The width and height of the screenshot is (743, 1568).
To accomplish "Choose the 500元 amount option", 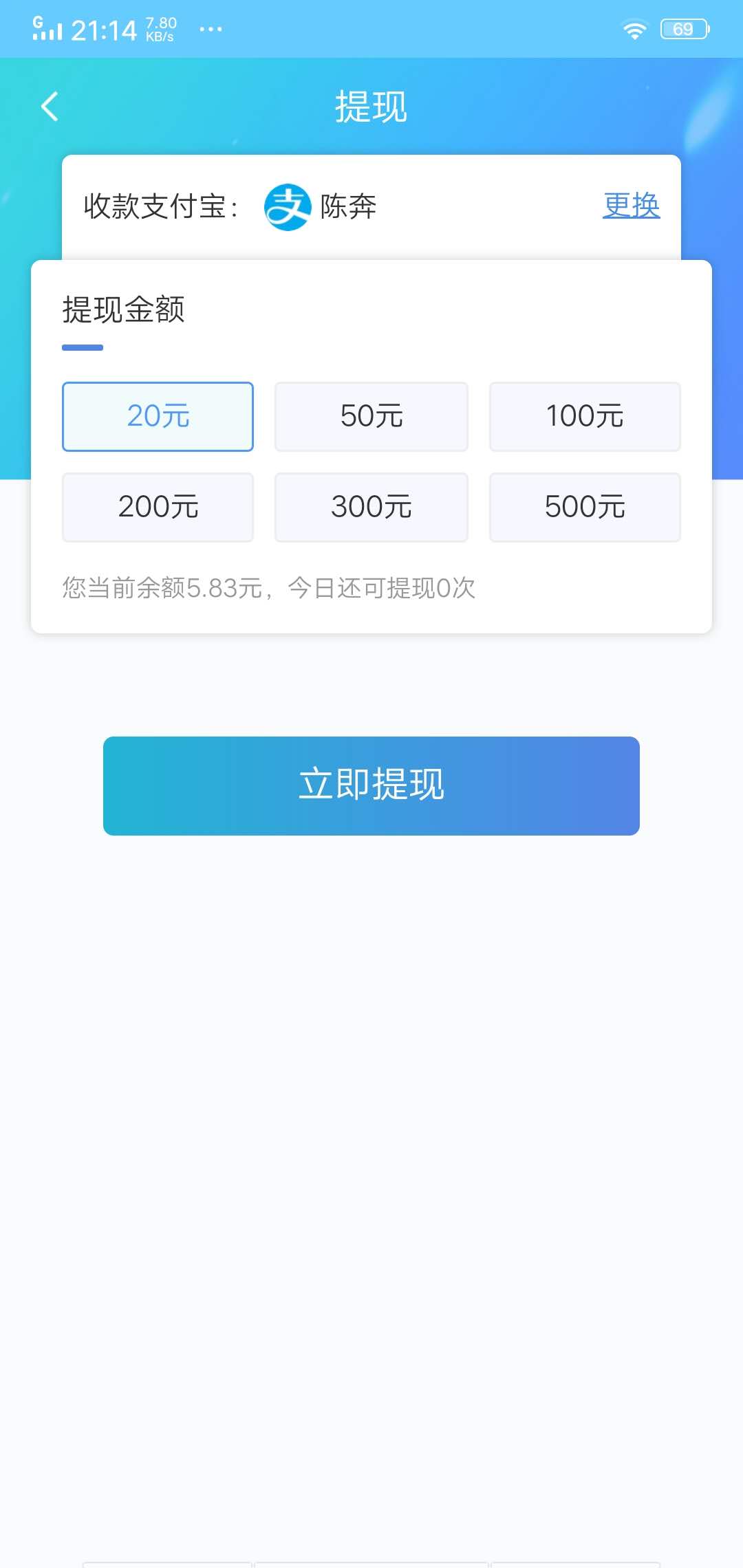I will (585, 507).
